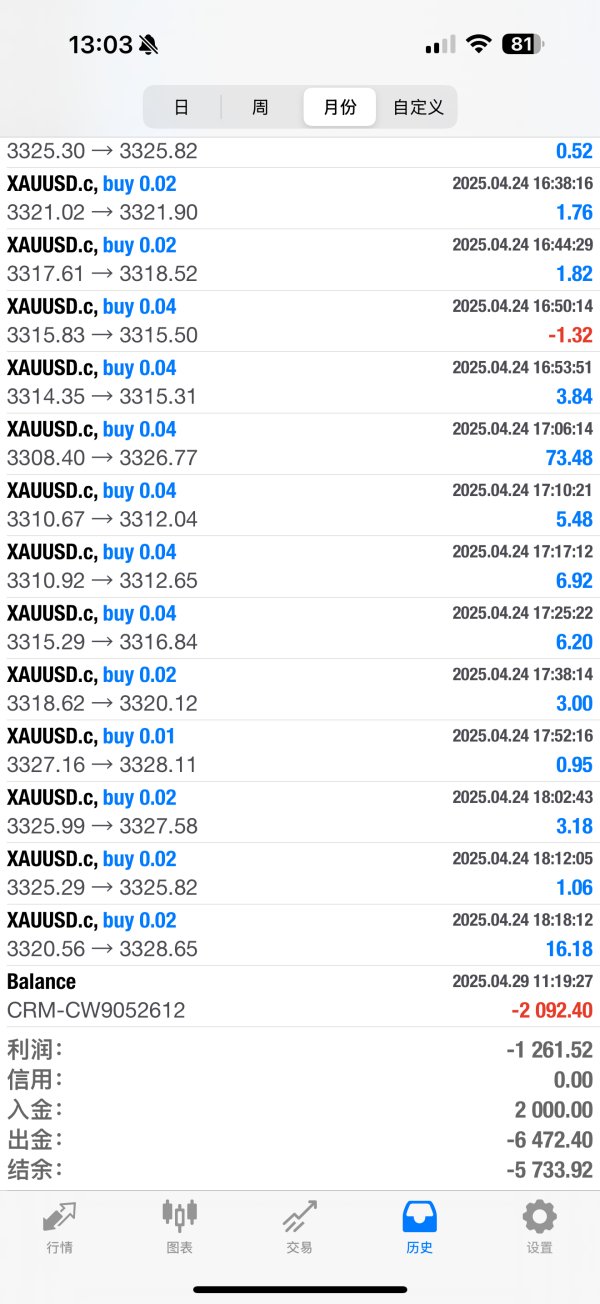Go to the 图表 tab
The image size is (600, 1304).
tap(180, 1227)
